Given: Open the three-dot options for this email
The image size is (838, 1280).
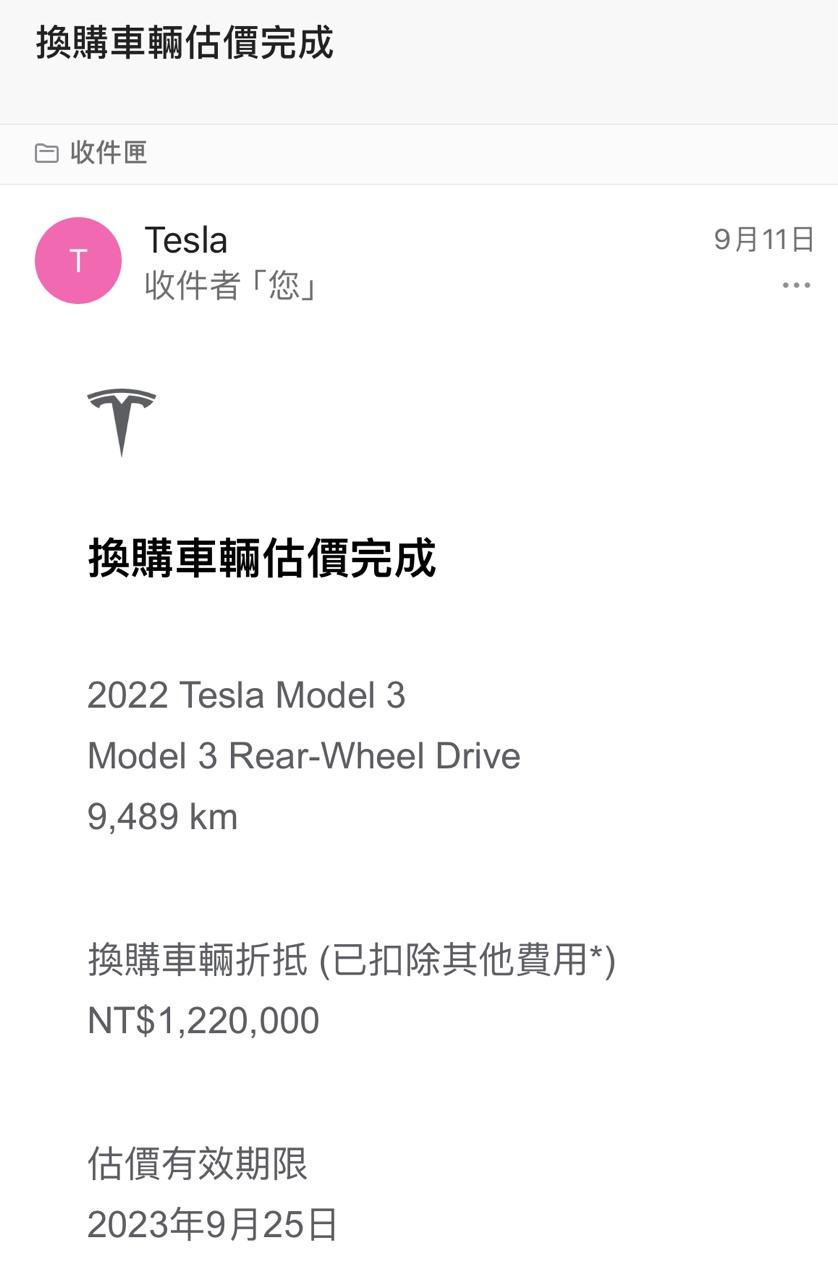Looking at the screenshot, I should (x=796, y=286).
